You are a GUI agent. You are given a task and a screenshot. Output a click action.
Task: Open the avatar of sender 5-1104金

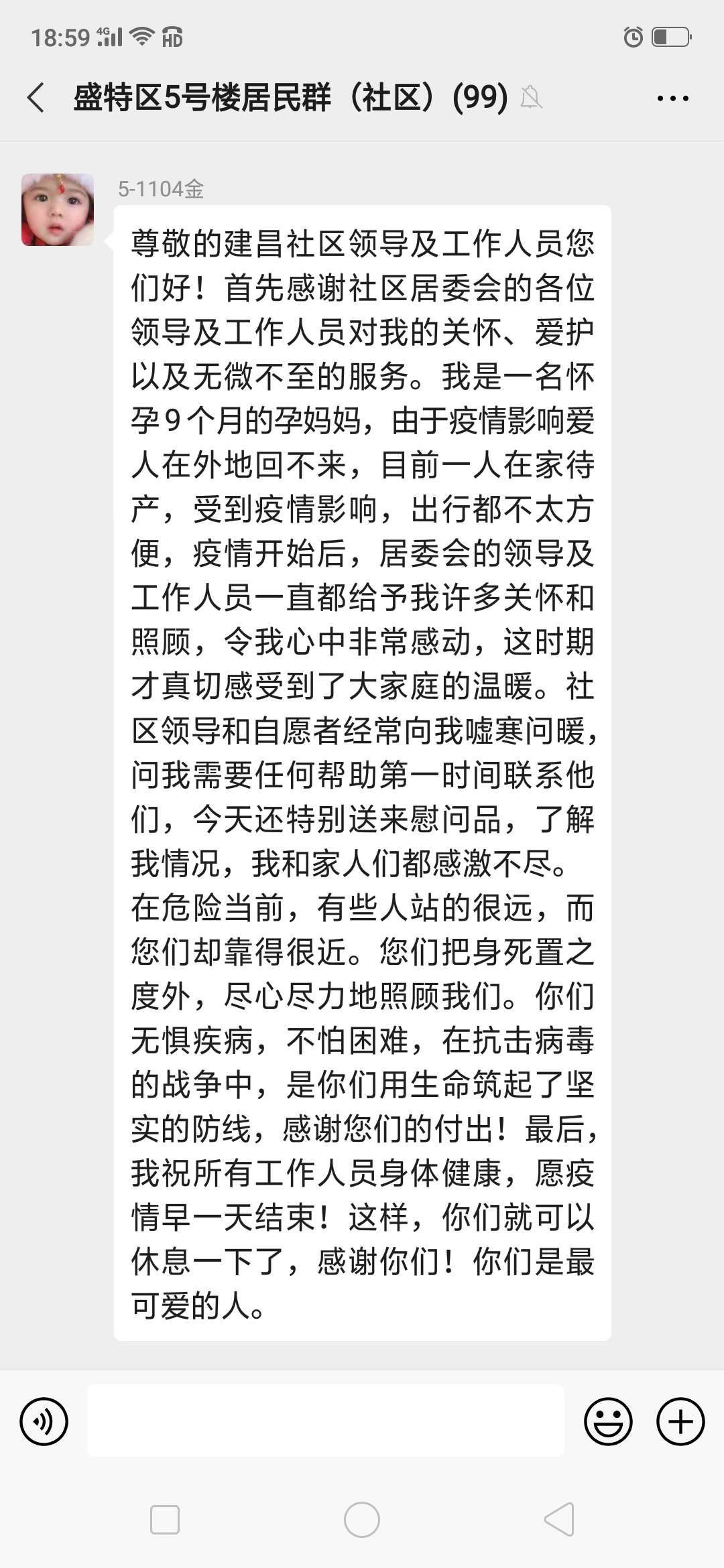(x=58, y=210)
